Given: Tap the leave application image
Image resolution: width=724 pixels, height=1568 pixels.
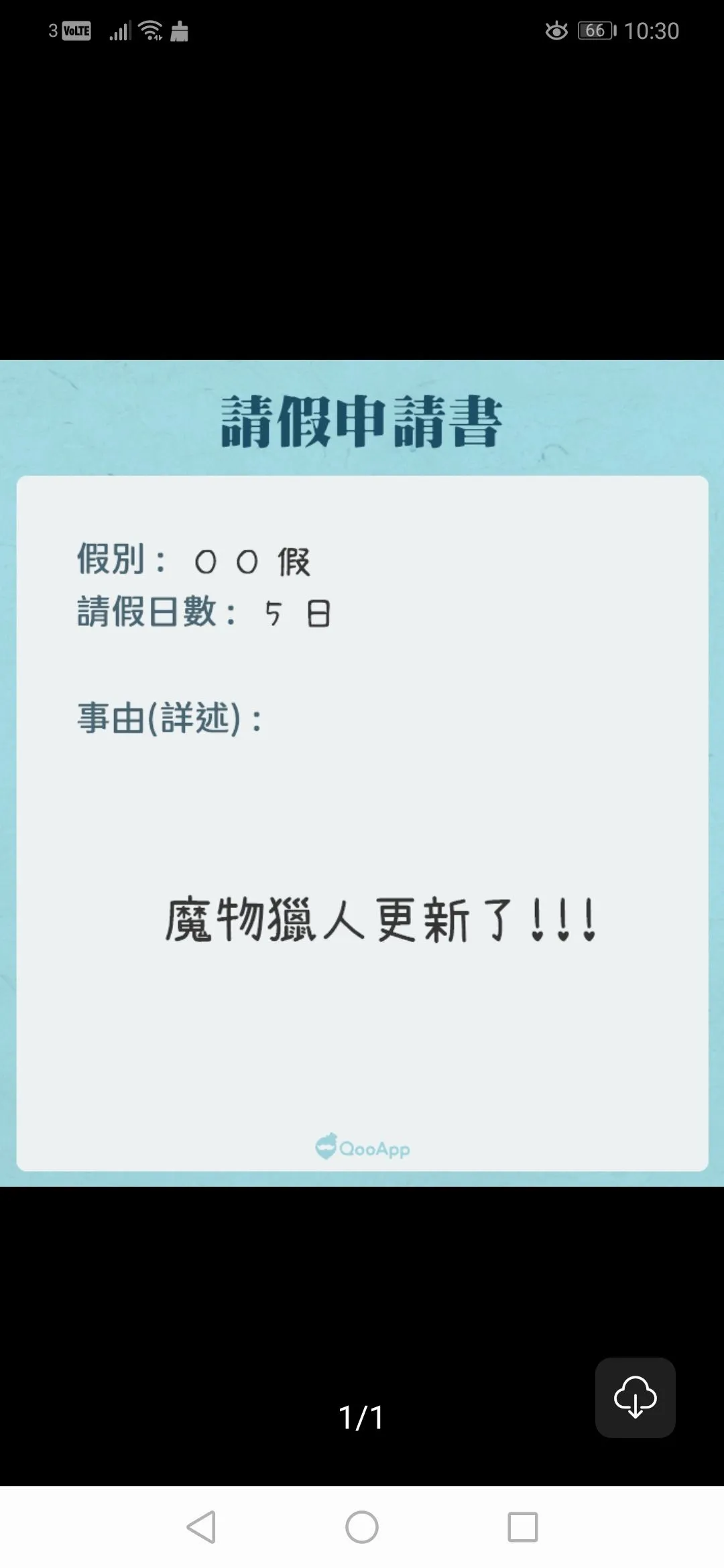Looking at the screenshot, I should pyautogui.click(x=362, y=773).
